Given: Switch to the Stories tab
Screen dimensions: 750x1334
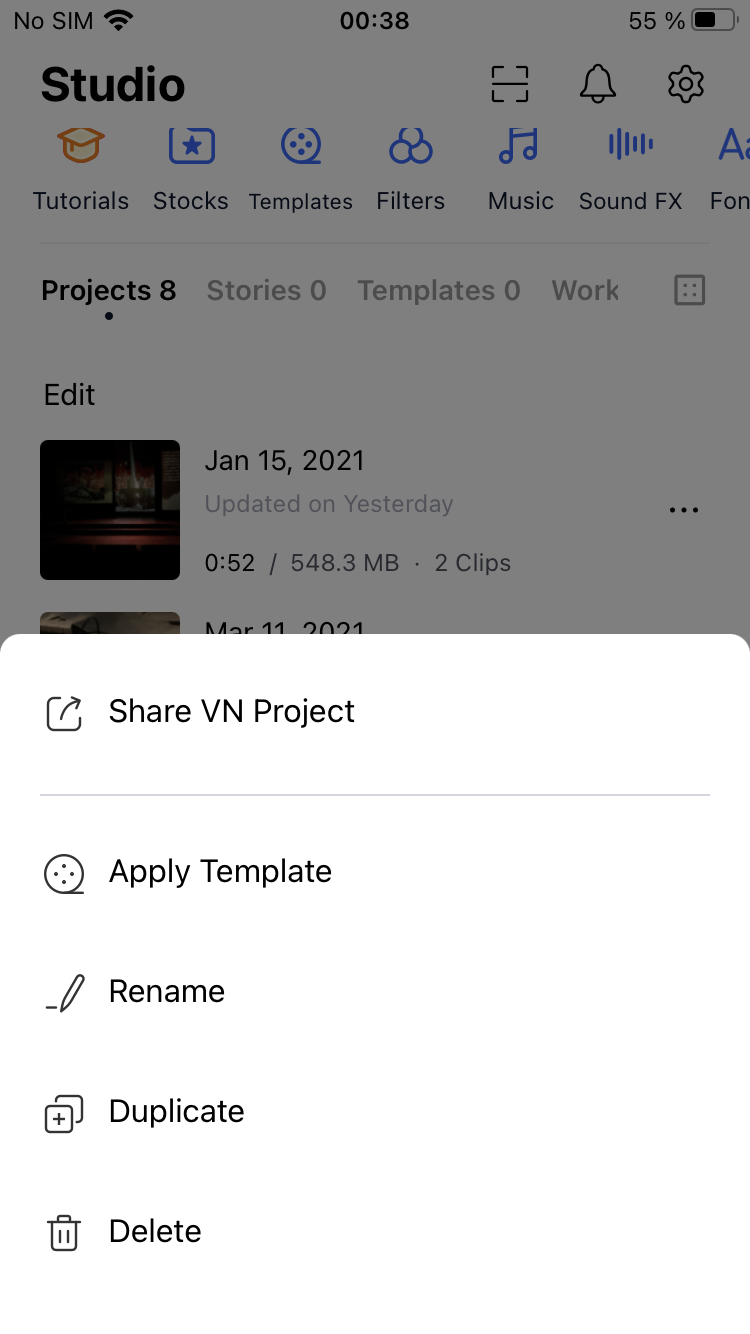Looking at the screenshot, I should click(x=266, y=290).
